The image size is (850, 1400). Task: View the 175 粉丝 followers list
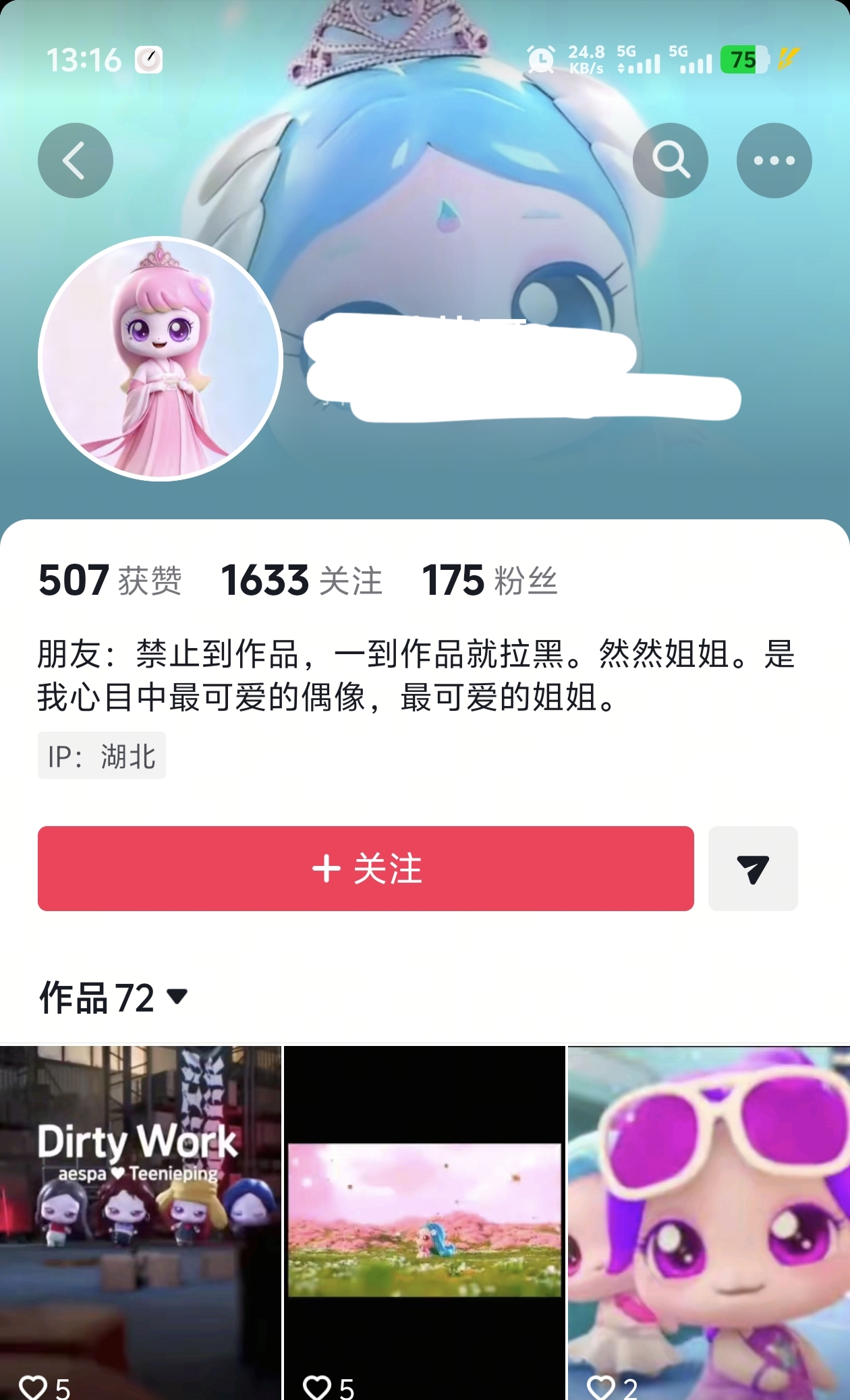tap(489, 580)
